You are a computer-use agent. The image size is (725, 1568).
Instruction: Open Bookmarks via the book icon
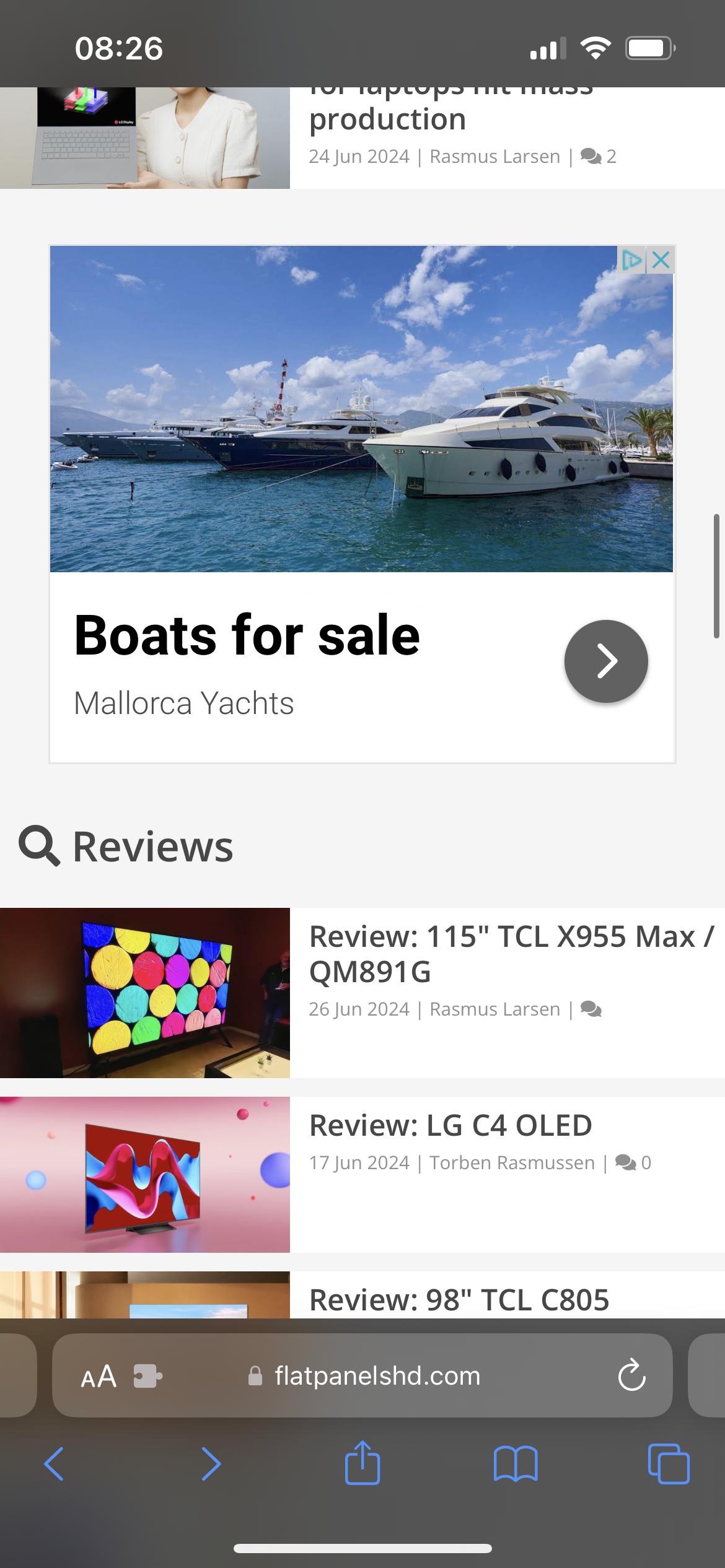515,1464
